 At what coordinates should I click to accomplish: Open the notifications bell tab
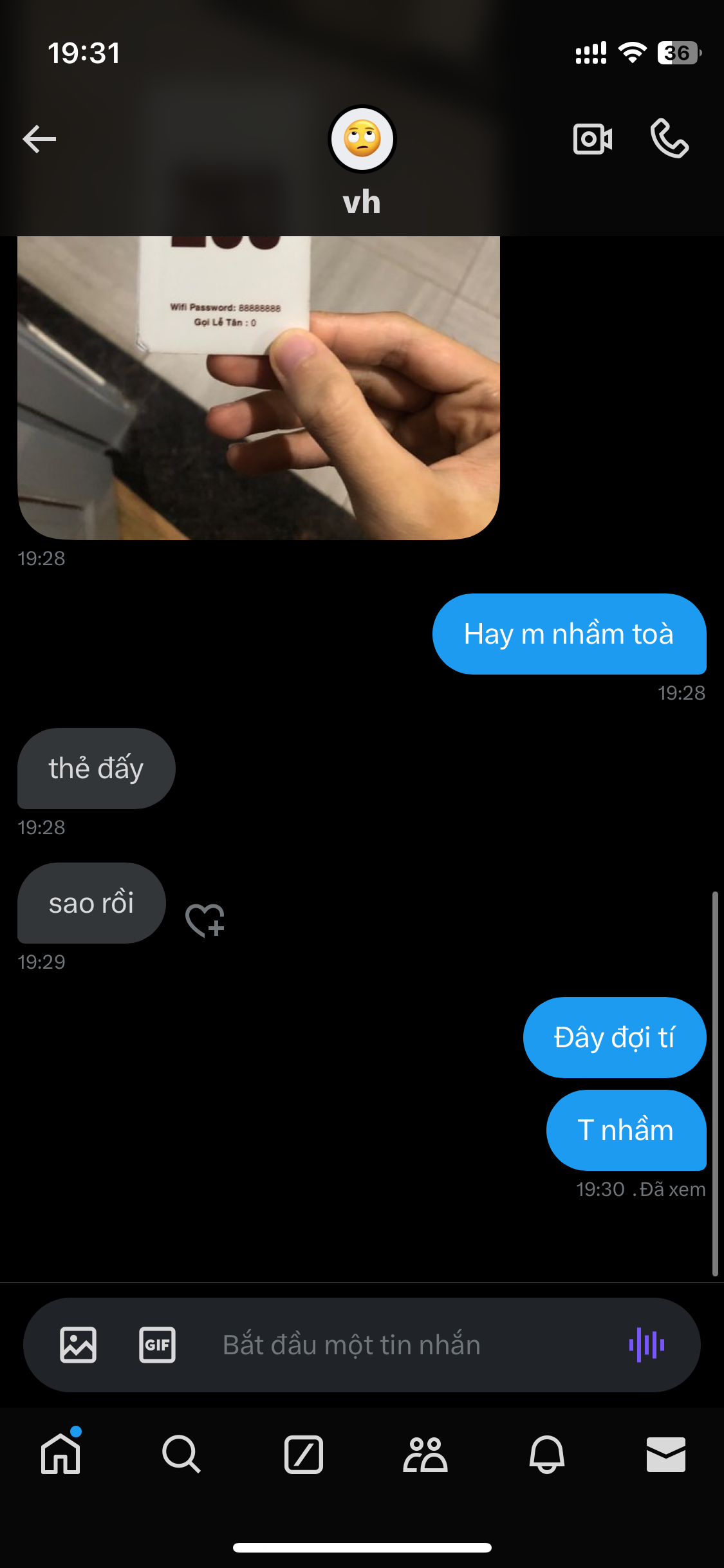[546, 1454]
